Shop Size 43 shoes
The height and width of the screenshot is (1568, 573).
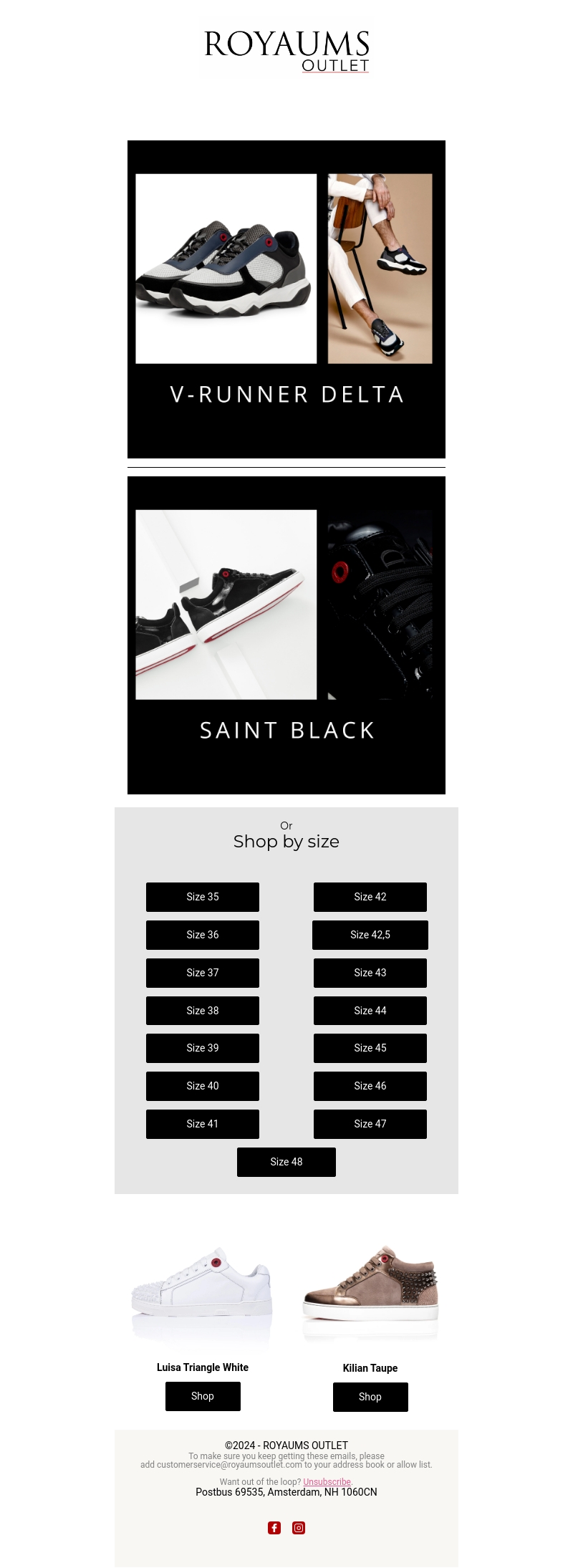click(370, 973)
